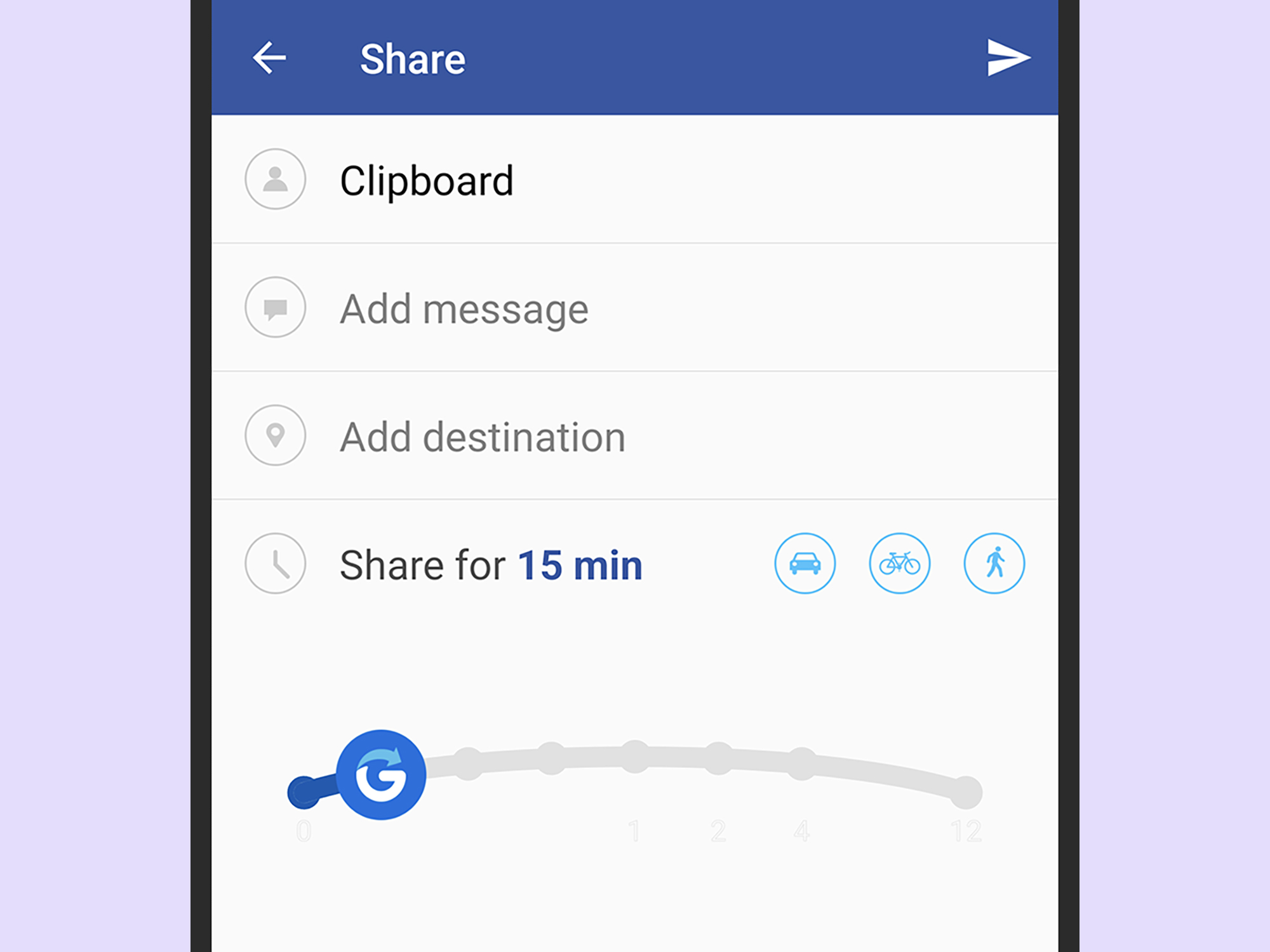
Task: Choose the bicycle travel mode
Action: click(x=899, y=564)
